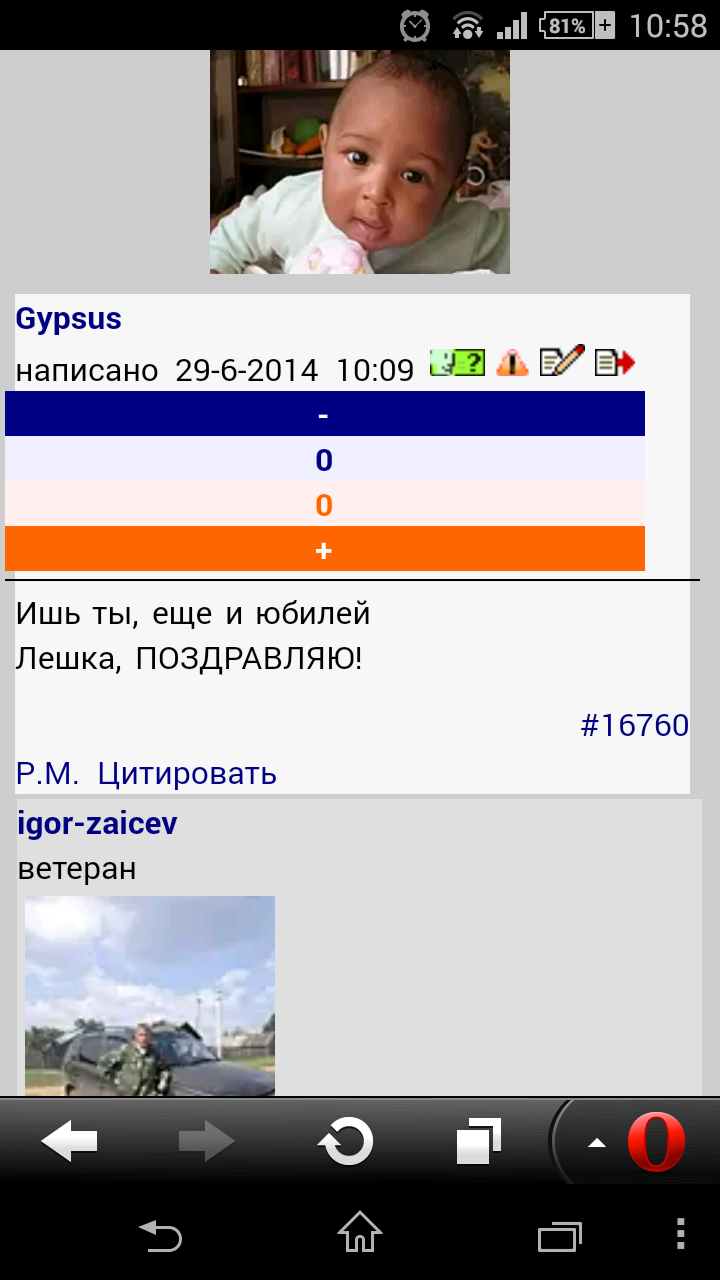This screenshot has height=1280, width=720.
Task: Go to the Android home screen
Action: pos(360,1233)
